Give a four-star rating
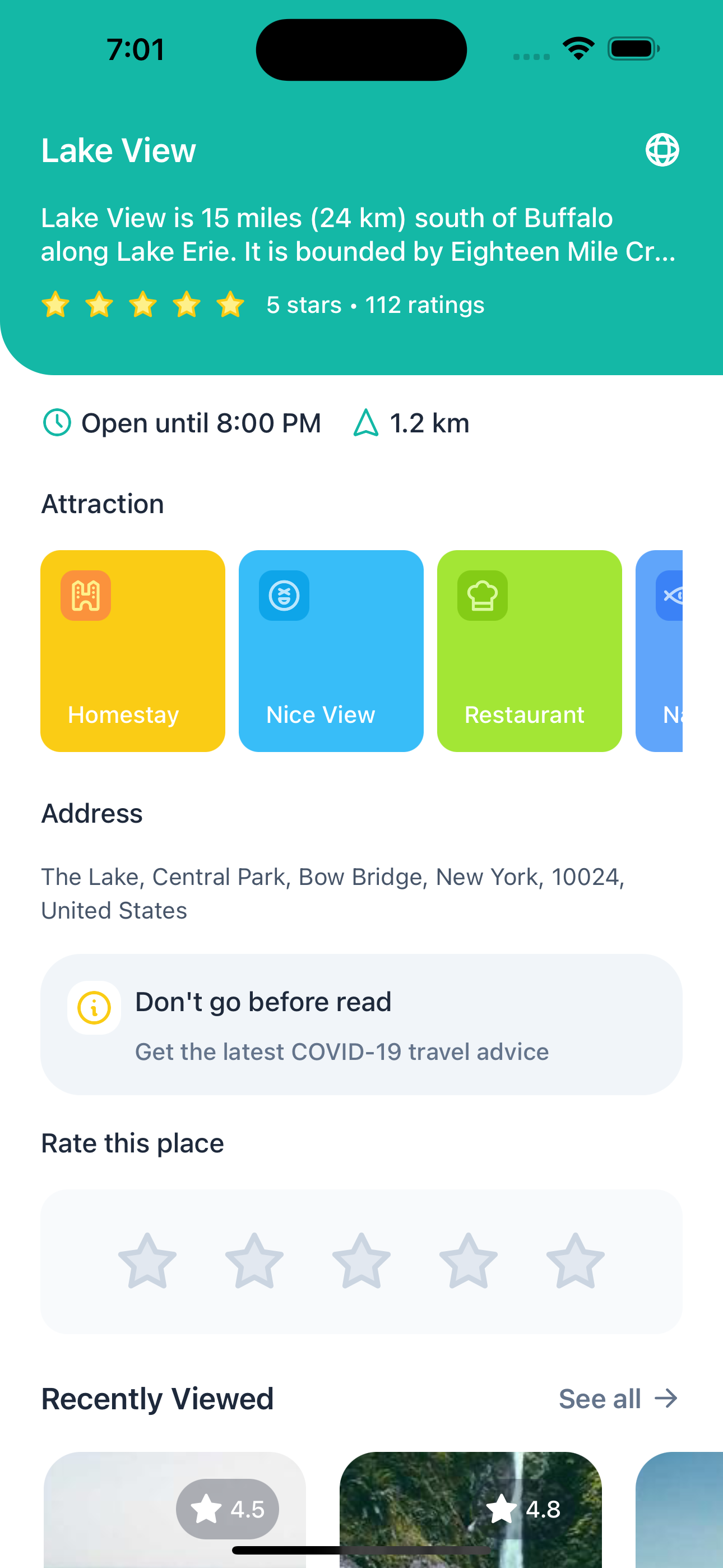Image resolution: width=723 pixels, height=1568 pixels. [x=468, y=1261]
